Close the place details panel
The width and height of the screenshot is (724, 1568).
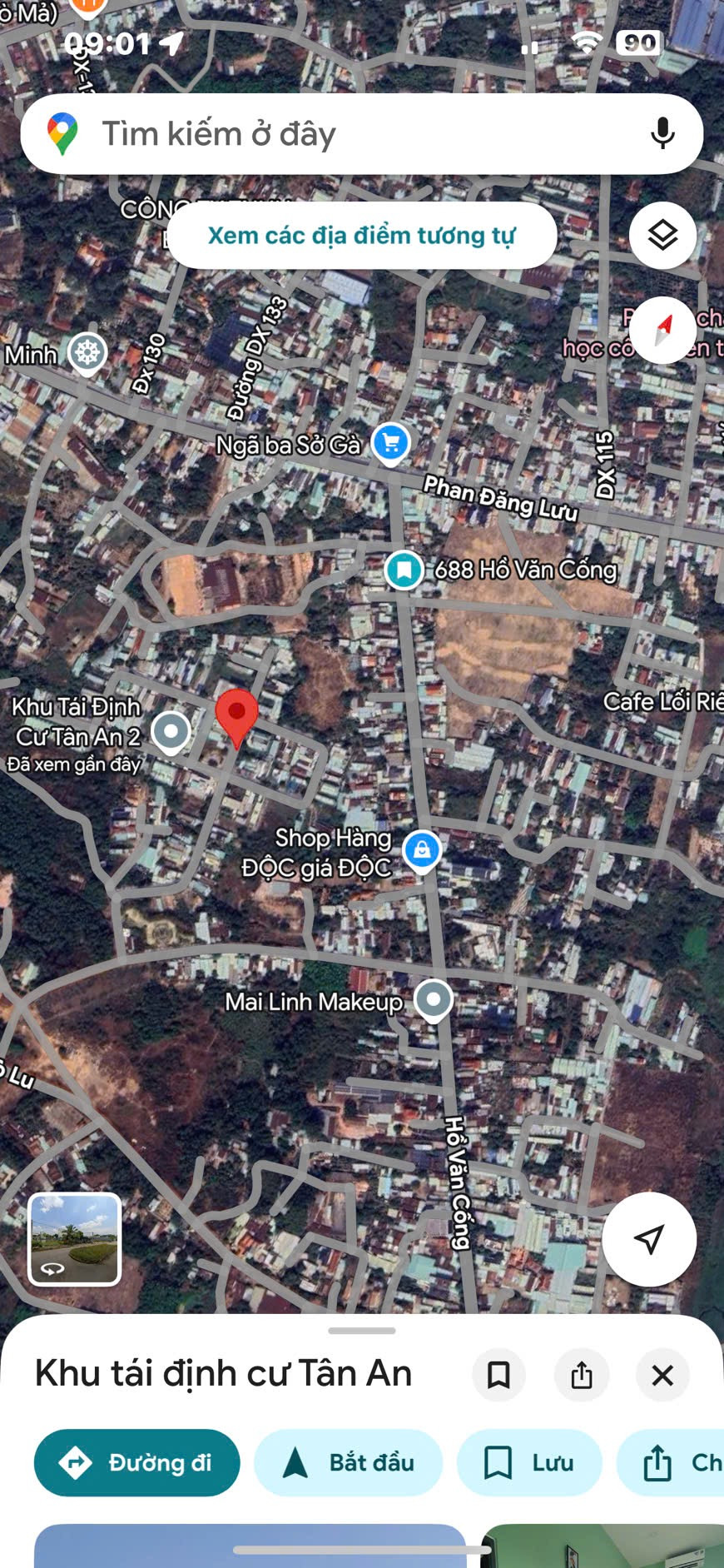coord(662,1375)
